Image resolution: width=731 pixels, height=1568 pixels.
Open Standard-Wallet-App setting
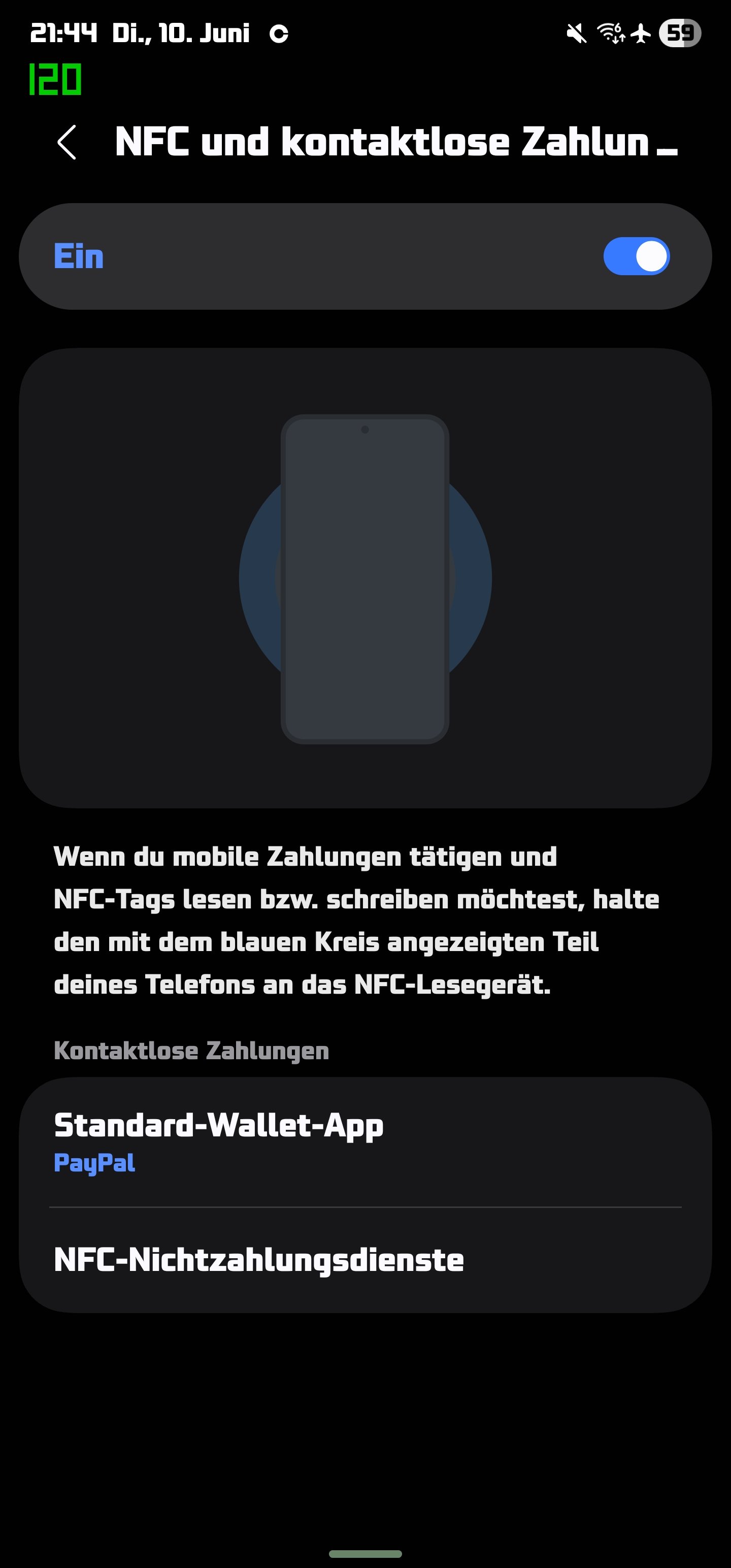pos(365,1142)
